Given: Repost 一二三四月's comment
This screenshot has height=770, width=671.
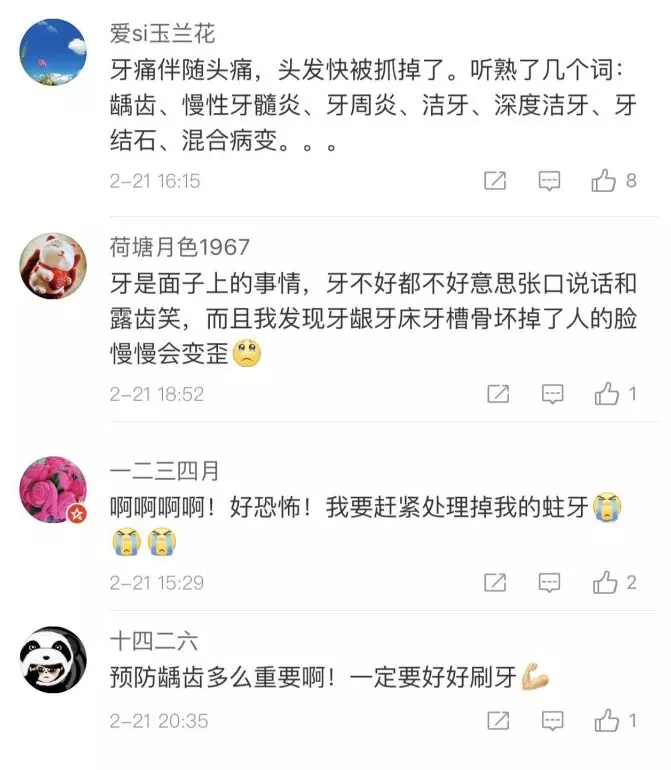Looking at the screenshot, I should pos(495,582).
